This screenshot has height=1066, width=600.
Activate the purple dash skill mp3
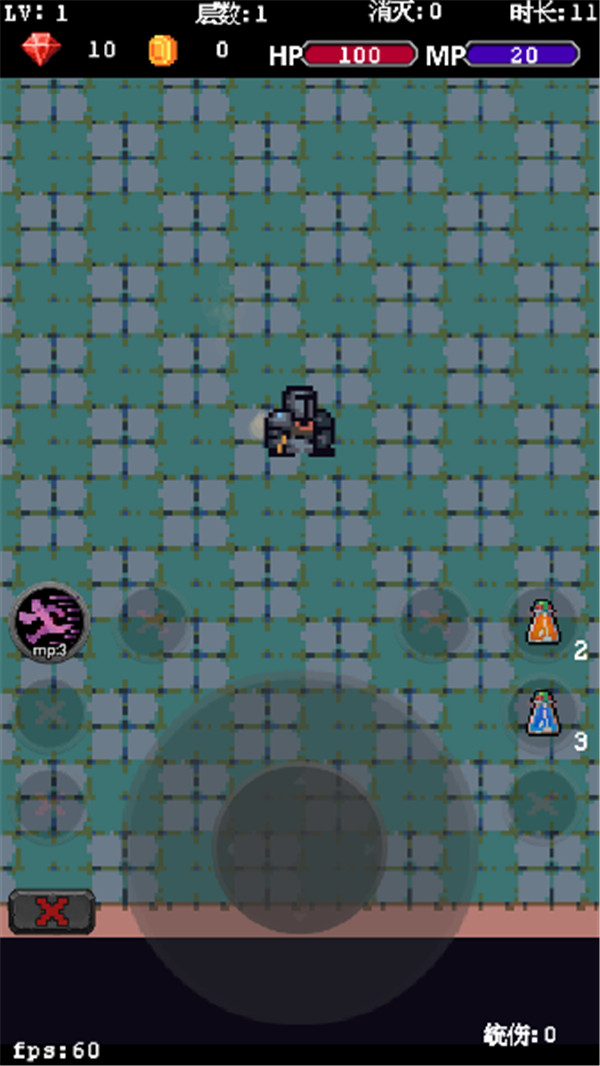tap(49, 622)
